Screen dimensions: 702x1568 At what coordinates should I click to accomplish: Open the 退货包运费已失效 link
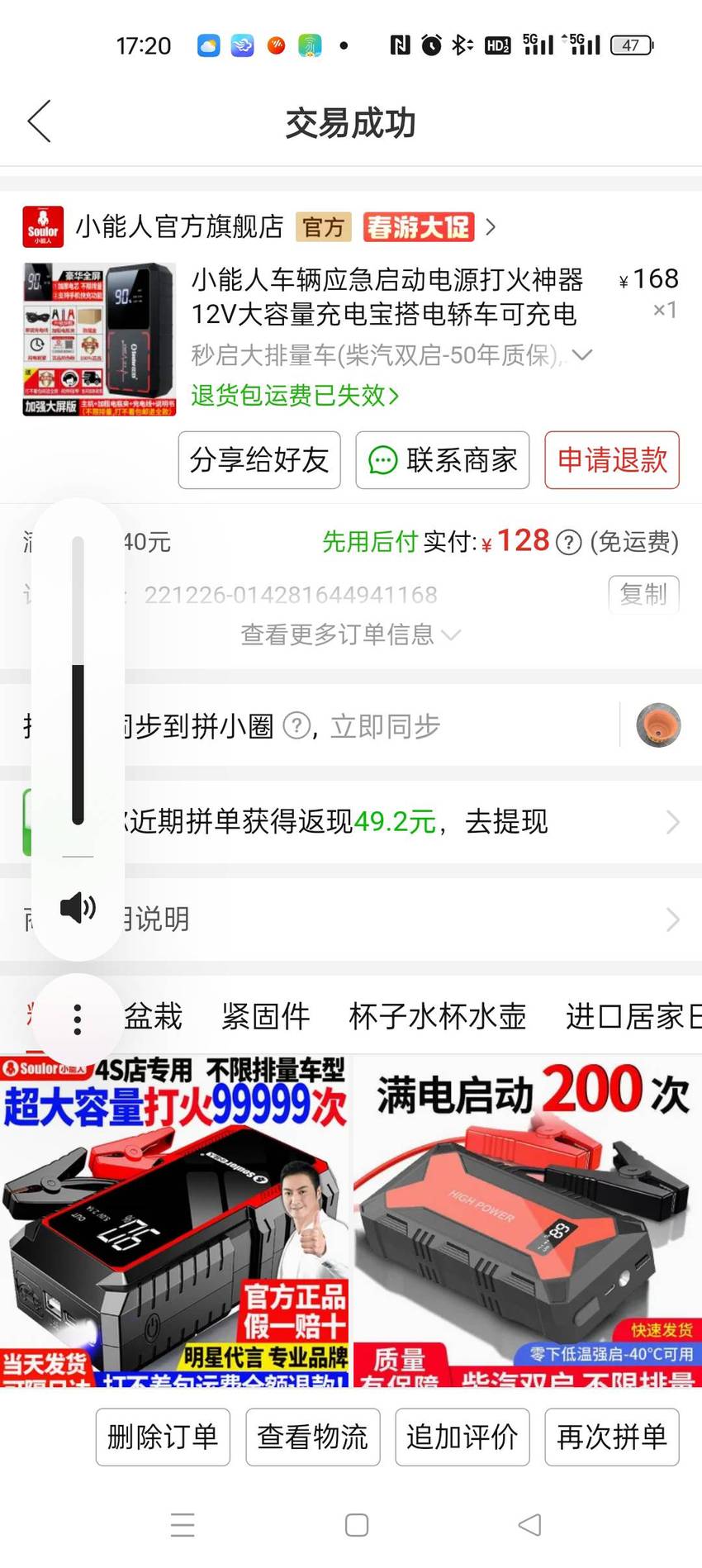295,395
